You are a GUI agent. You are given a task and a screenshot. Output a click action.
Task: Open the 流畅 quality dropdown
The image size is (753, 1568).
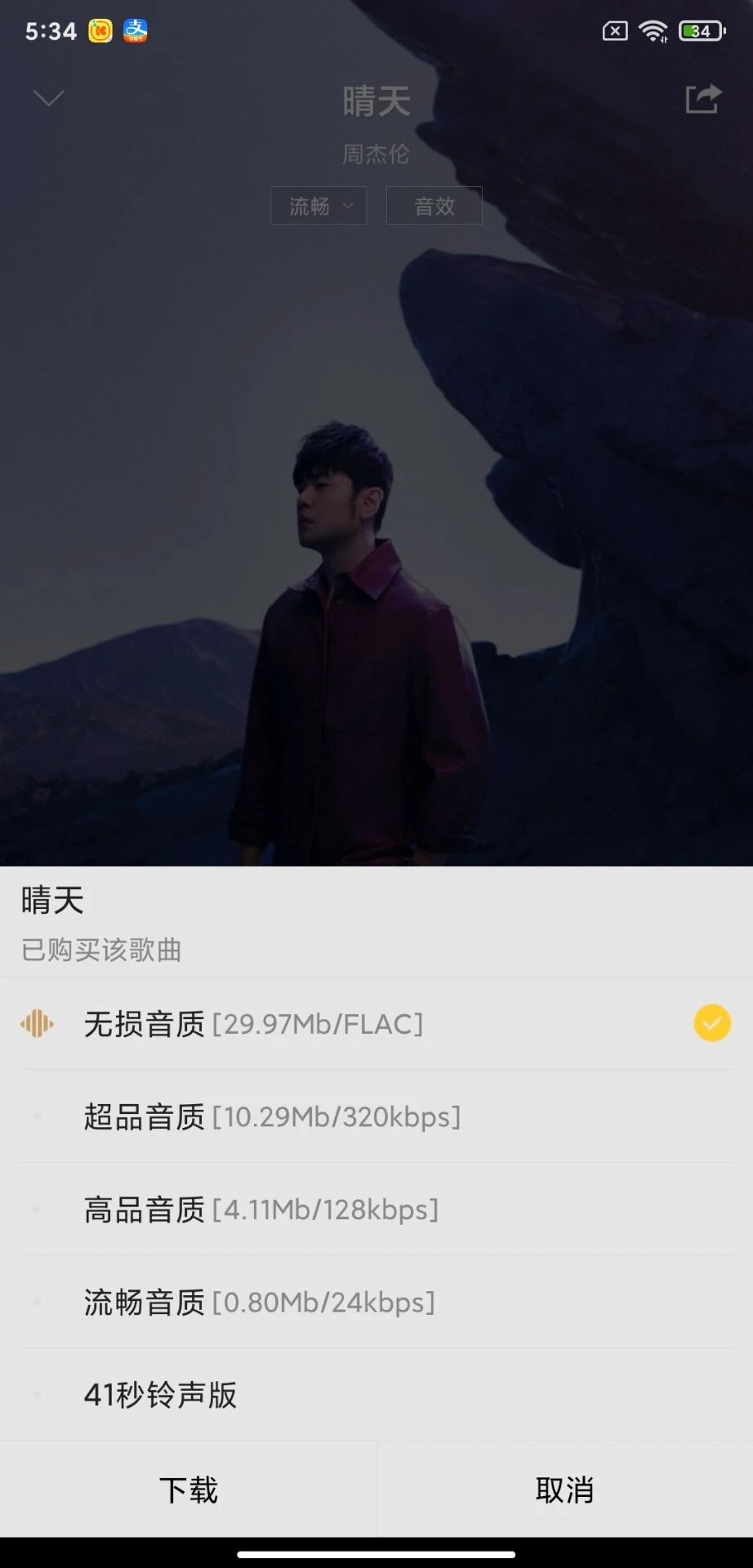coord(319,206)
